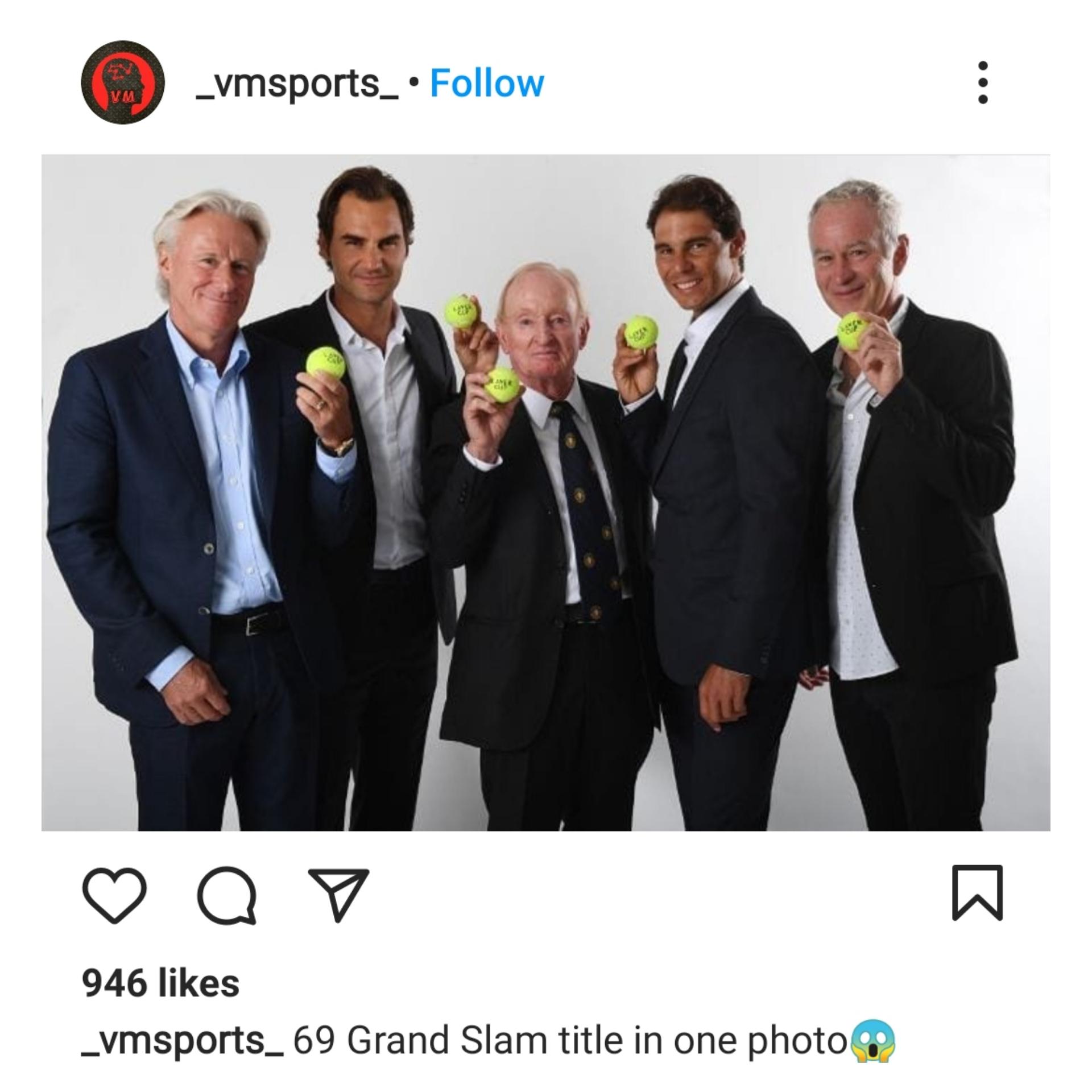
Task: Open the posted photo
Action: click(x=546, y=492)
